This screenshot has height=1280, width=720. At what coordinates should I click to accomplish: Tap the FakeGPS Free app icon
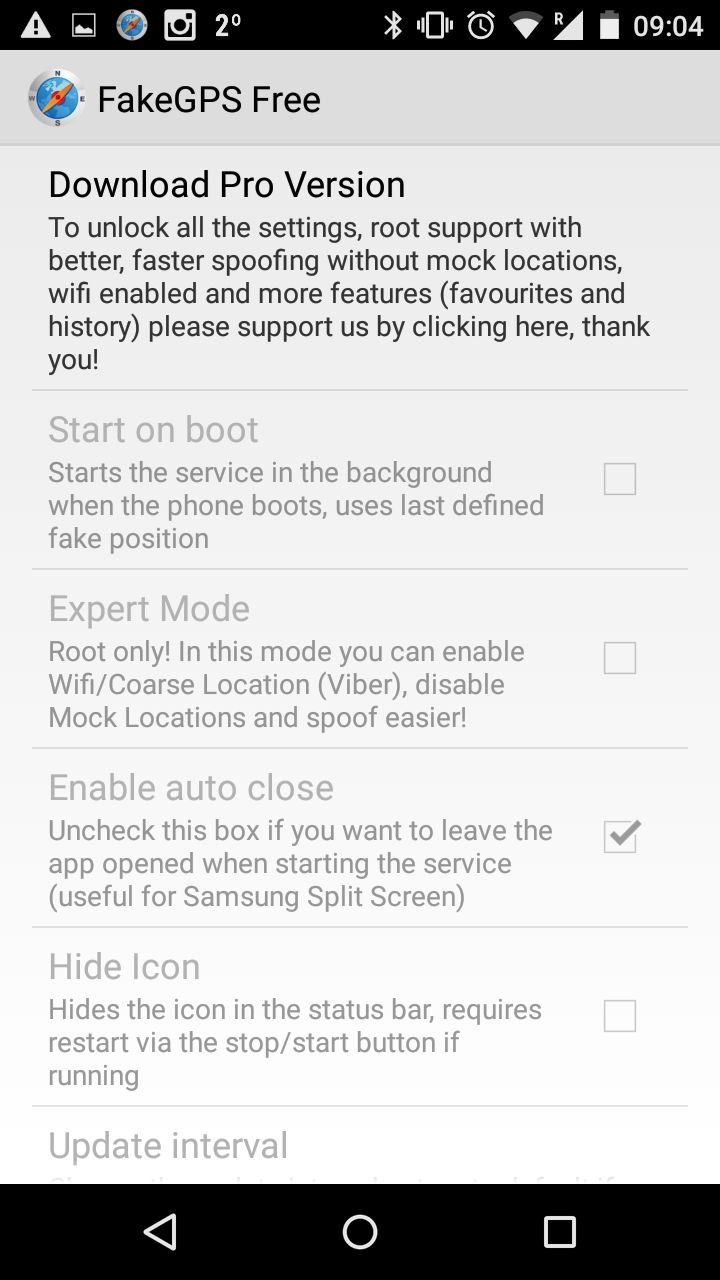(56, 98)
